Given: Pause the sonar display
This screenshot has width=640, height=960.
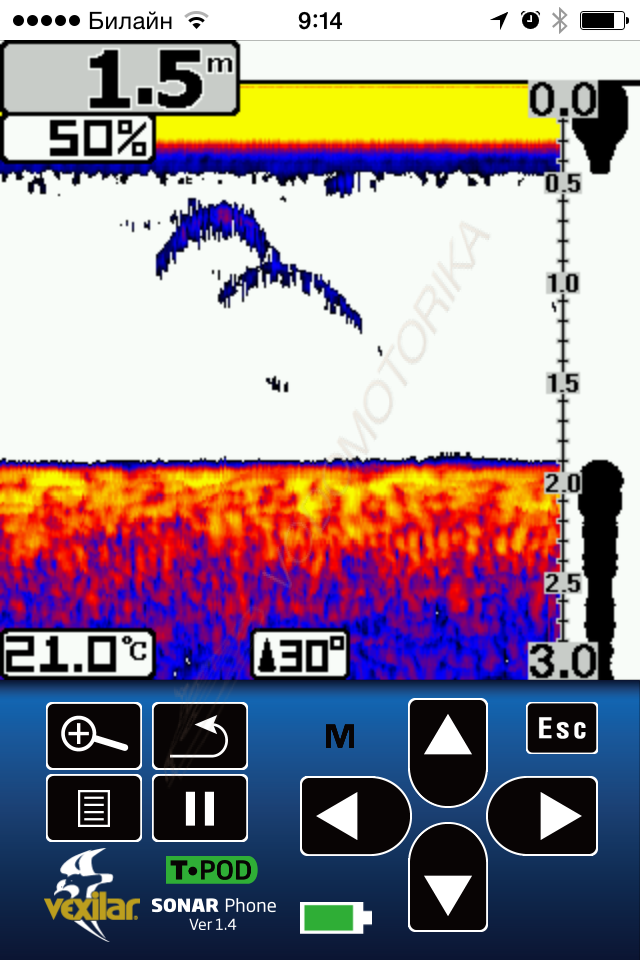Looking at the screenshot, I should 200,807.
